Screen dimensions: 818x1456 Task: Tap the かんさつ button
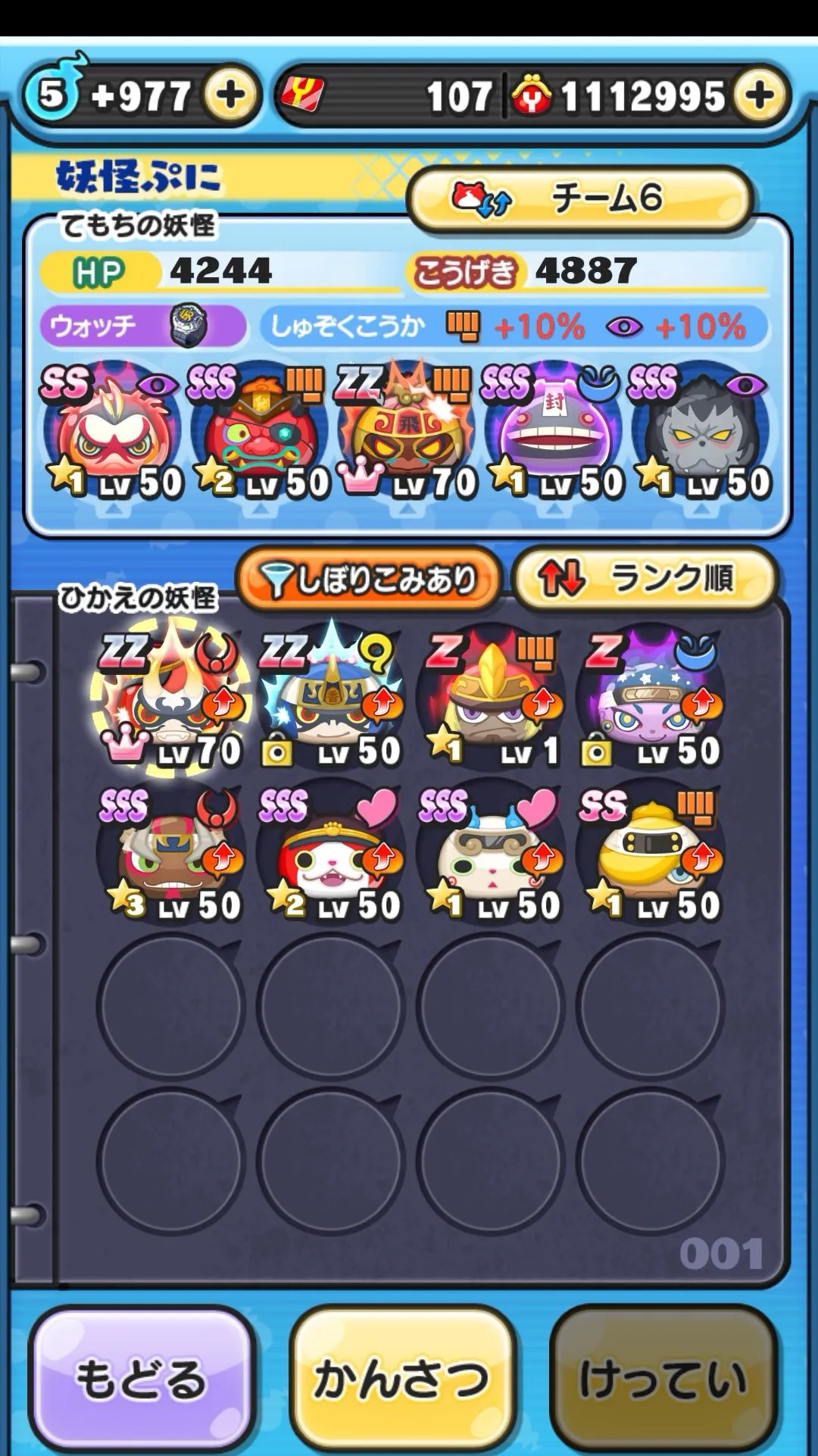pos(402,1379)
